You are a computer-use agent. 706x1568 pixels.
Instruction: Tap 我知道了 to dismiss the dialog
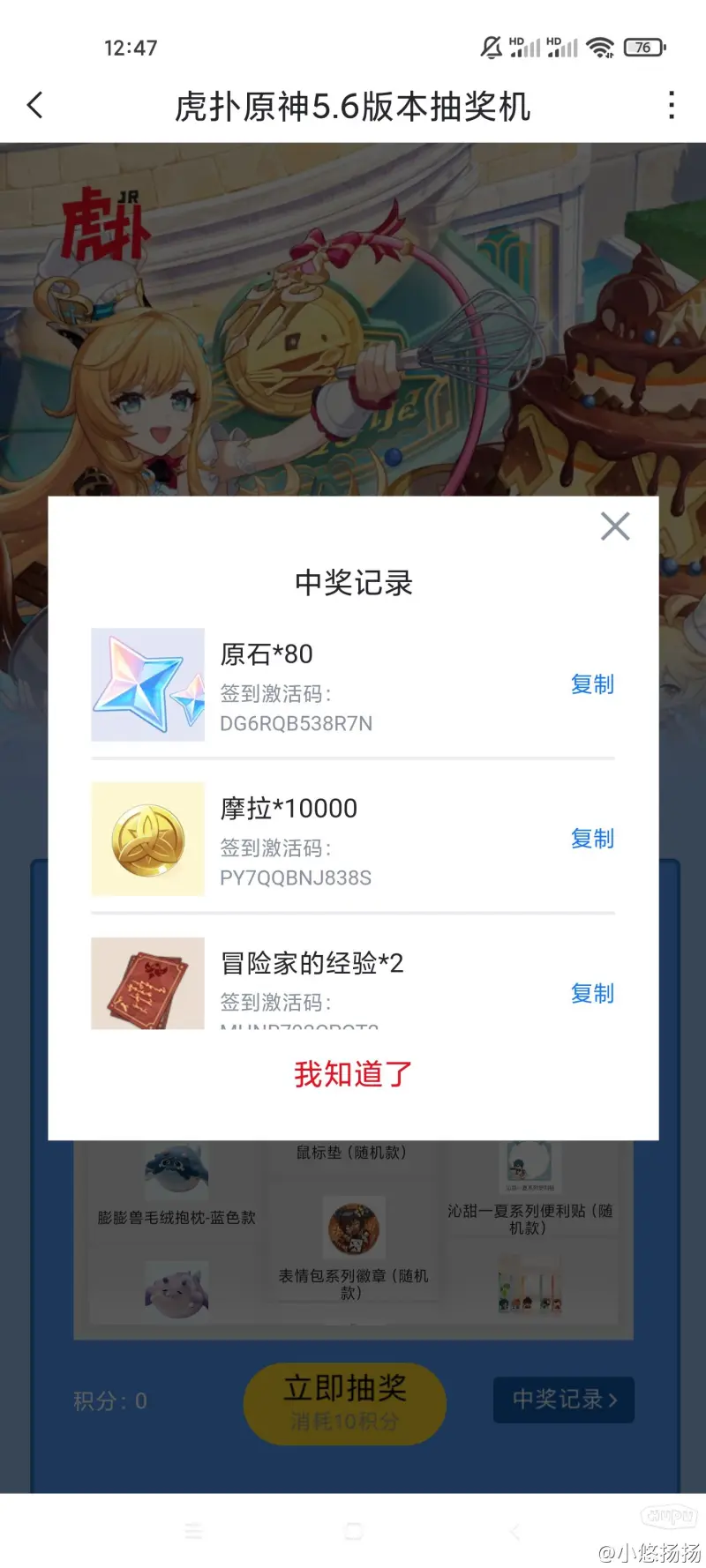pos(353,1074)
